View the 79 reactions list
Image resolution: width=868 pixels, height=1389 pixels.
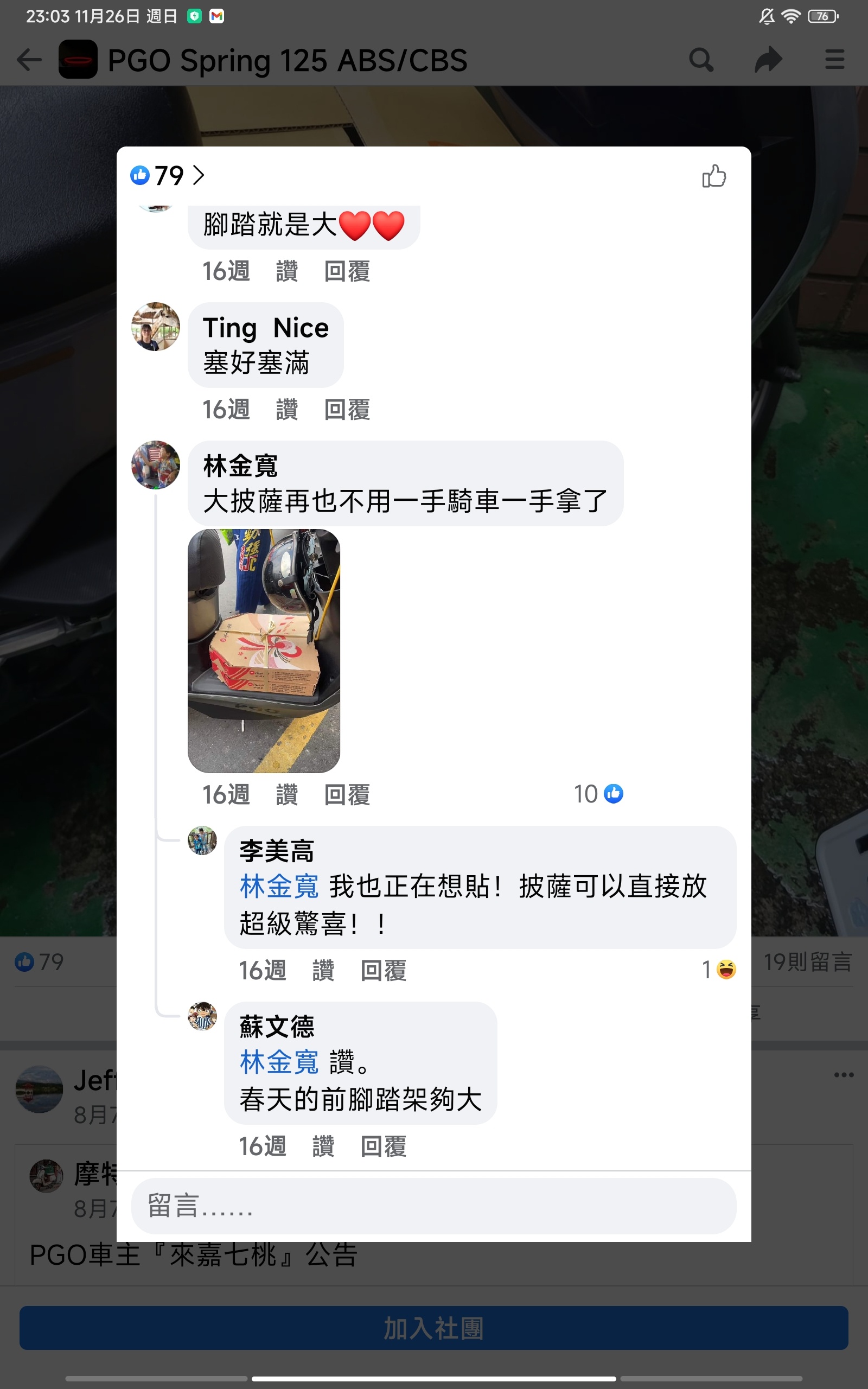pyautogui.click(x=168, y=176)
